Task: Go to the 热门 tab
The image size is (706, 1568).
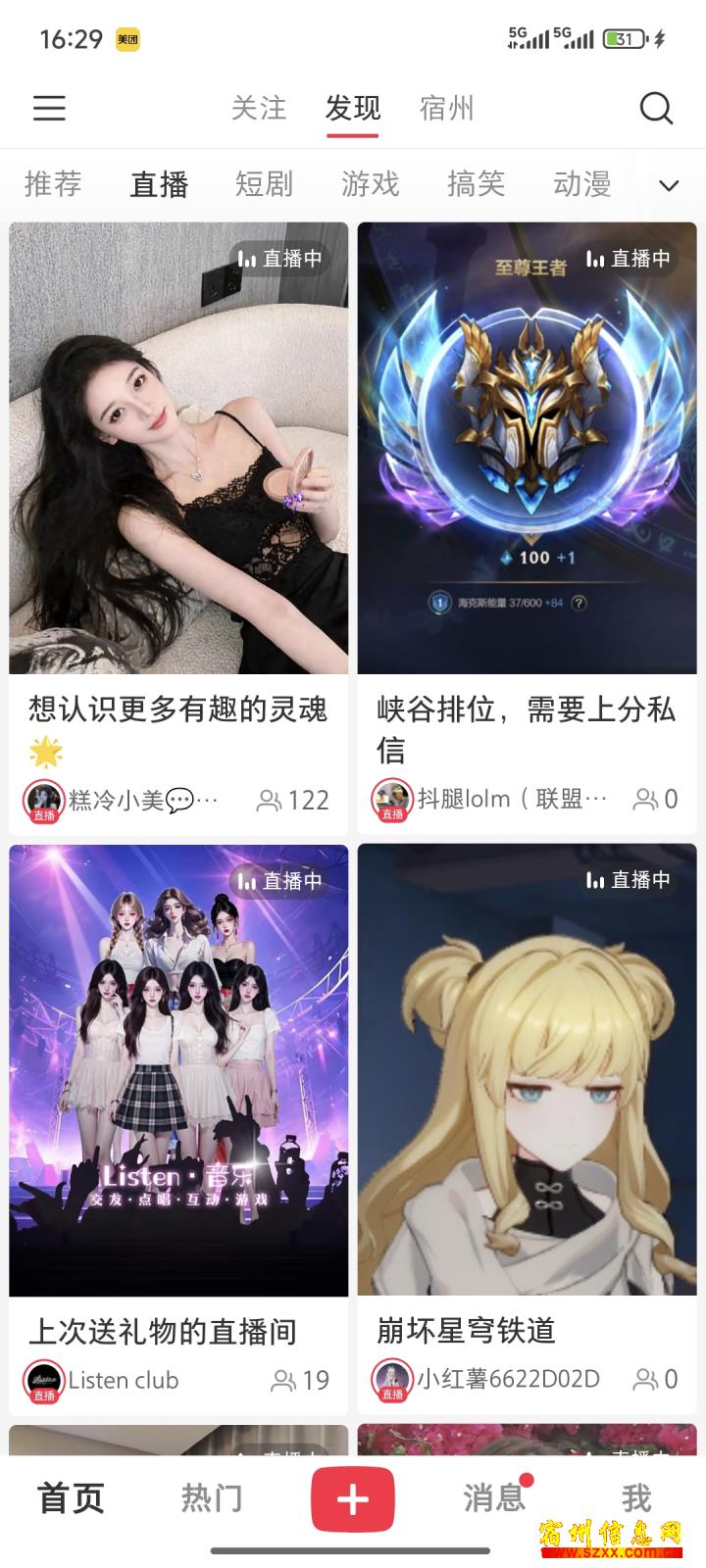Action: [212, 1498]
